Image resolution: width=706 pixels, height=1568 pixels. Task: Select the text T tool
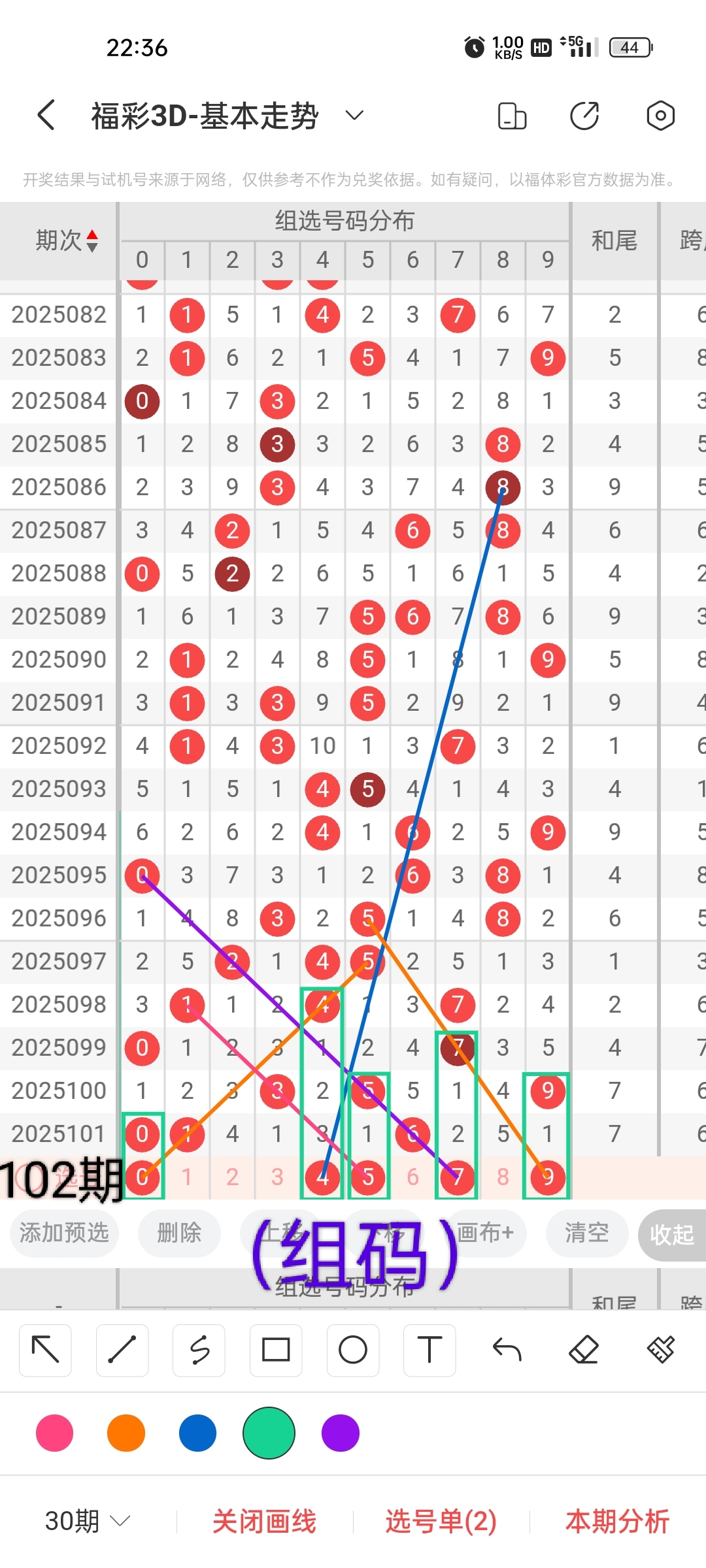[429, 1350]
